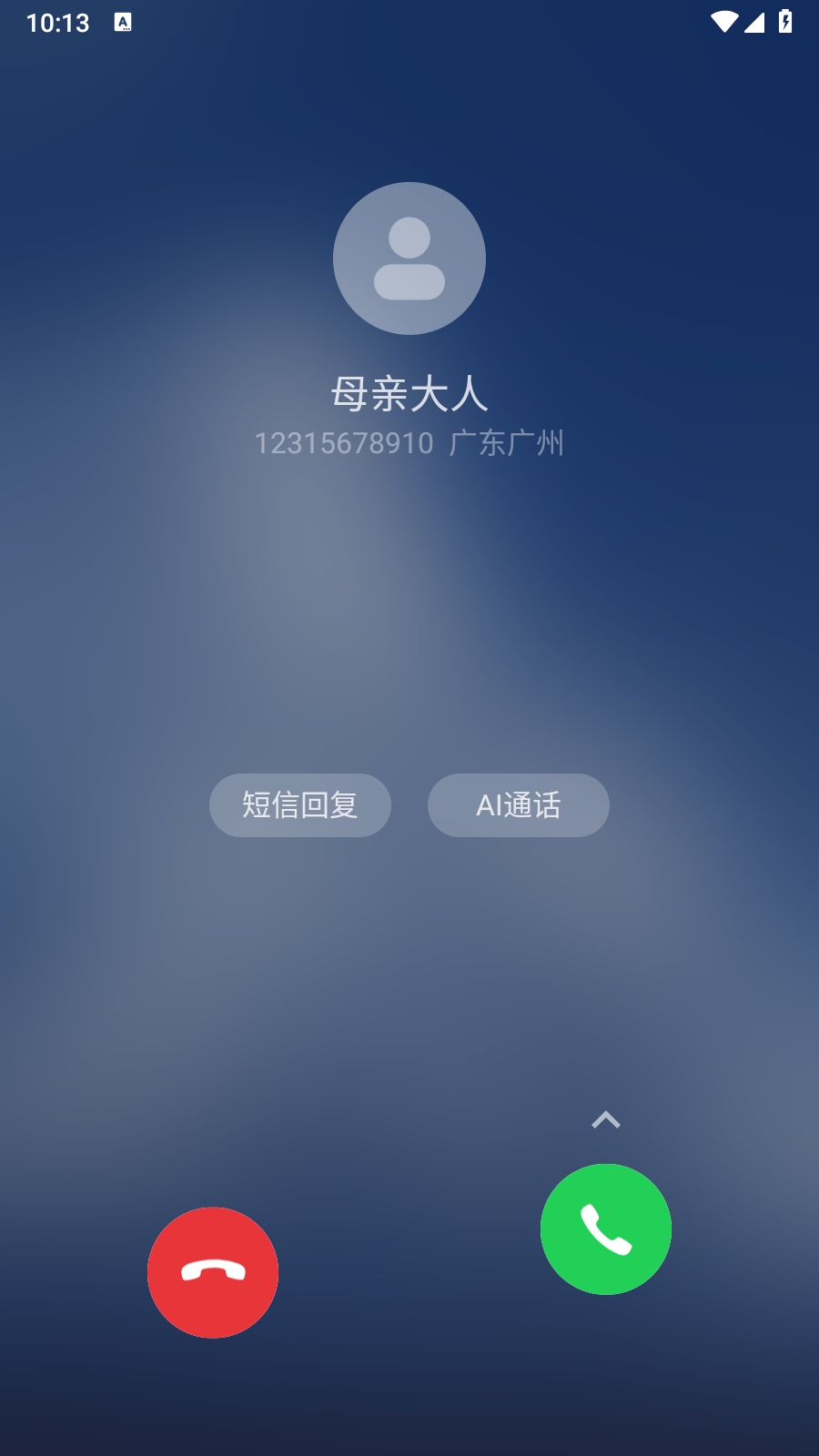Reply with 短信回复 message

click(300, 805)
